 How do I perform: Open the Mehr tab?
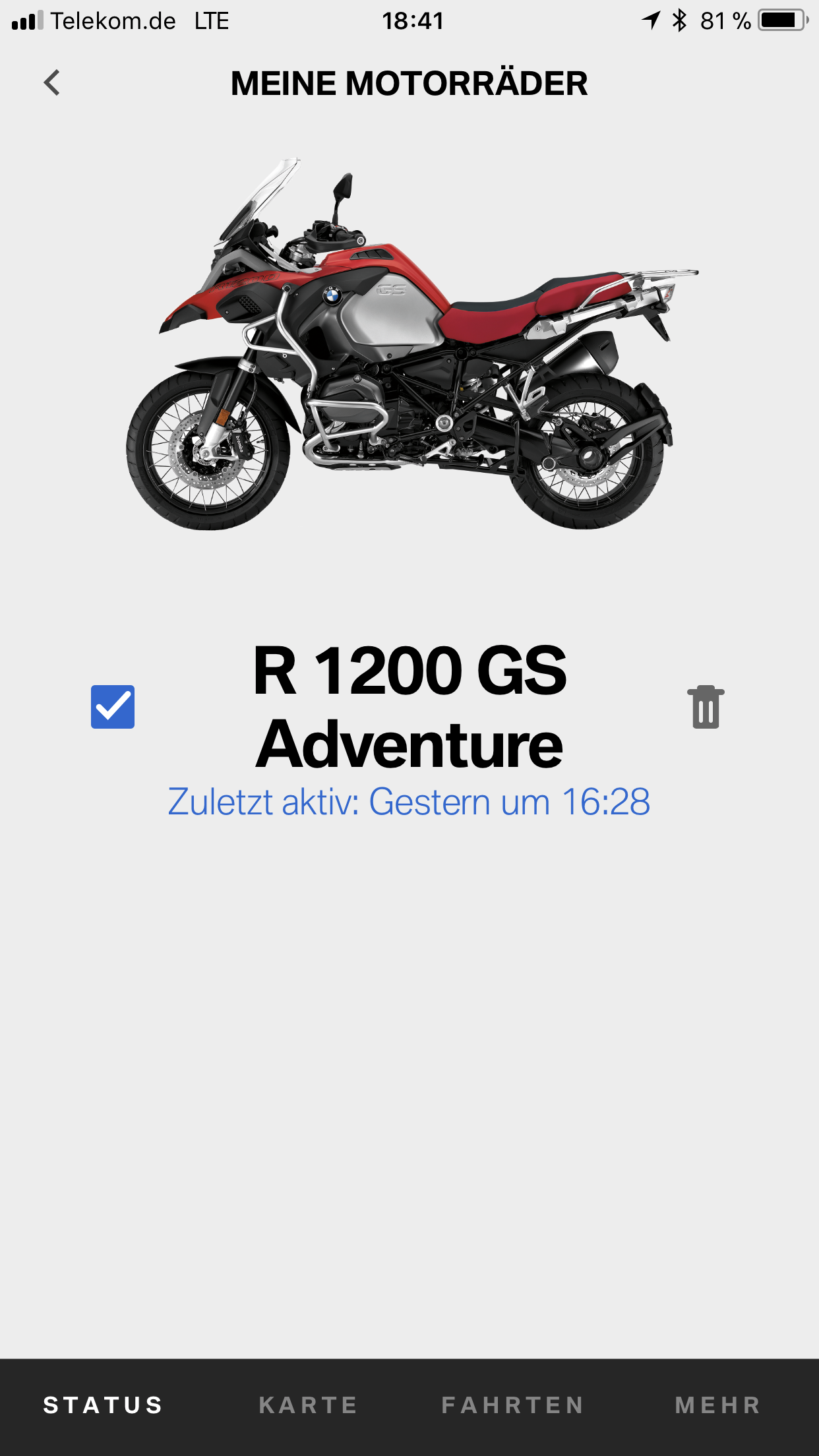coord(717,1405)
